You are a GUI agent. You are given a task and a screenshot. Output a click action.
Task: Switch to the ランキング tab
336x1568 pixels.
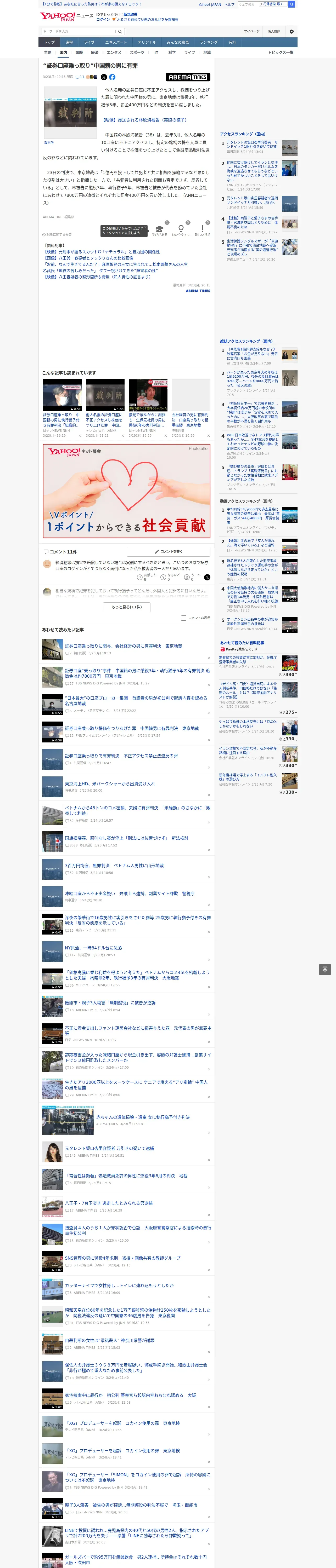pyautogui.click(x=209, y=43)
